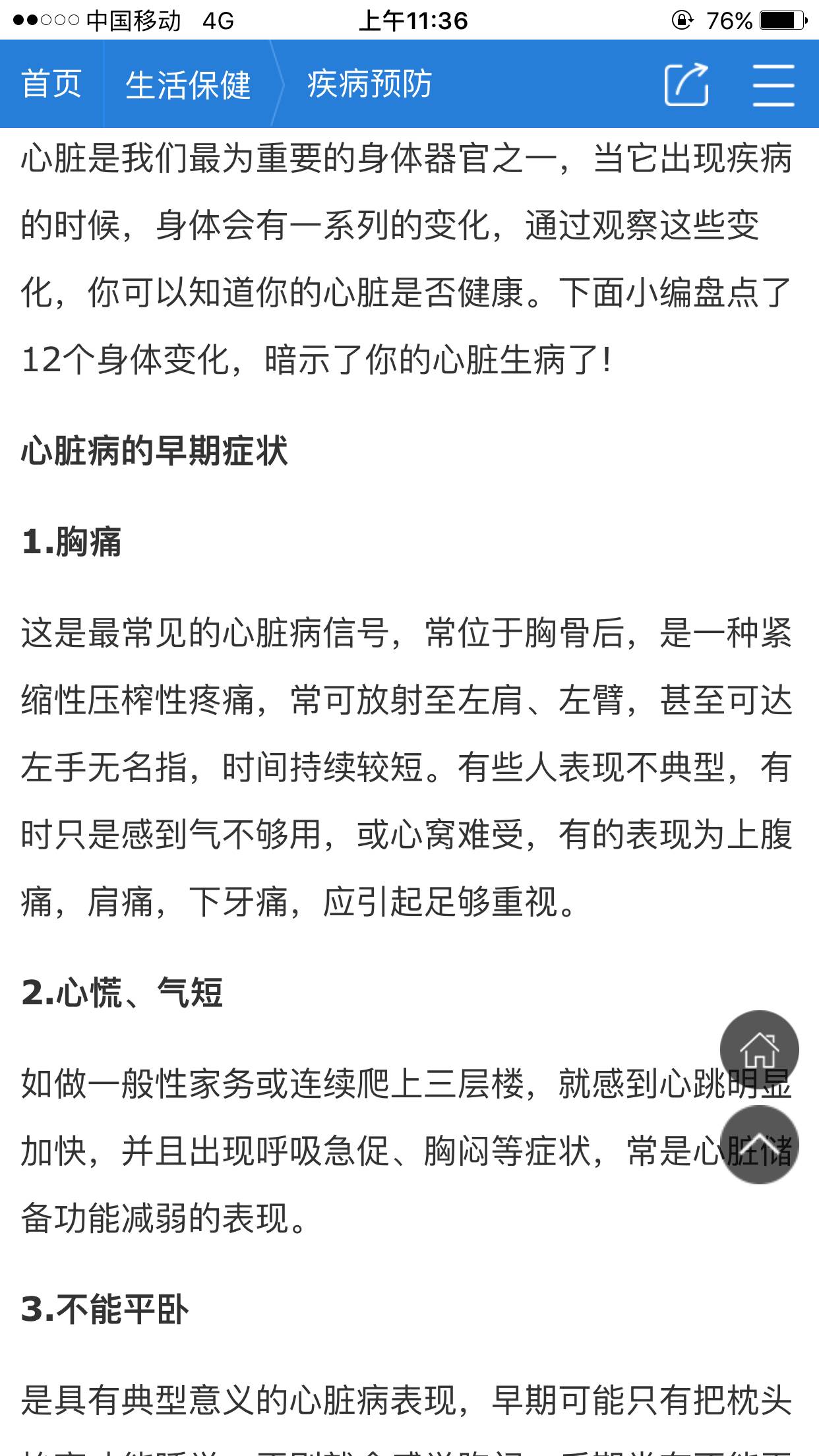This screenshot has height=1456, width=819.
Task: Go to the 首页 breadcrumb
Action: point(51,84)
